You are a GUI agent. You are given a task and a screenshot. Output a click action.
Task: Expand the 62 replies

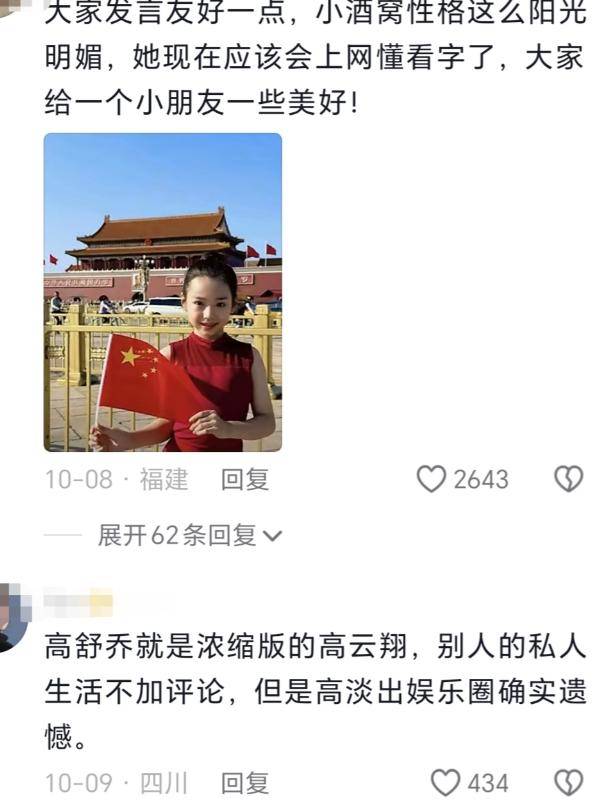point(190,536)
